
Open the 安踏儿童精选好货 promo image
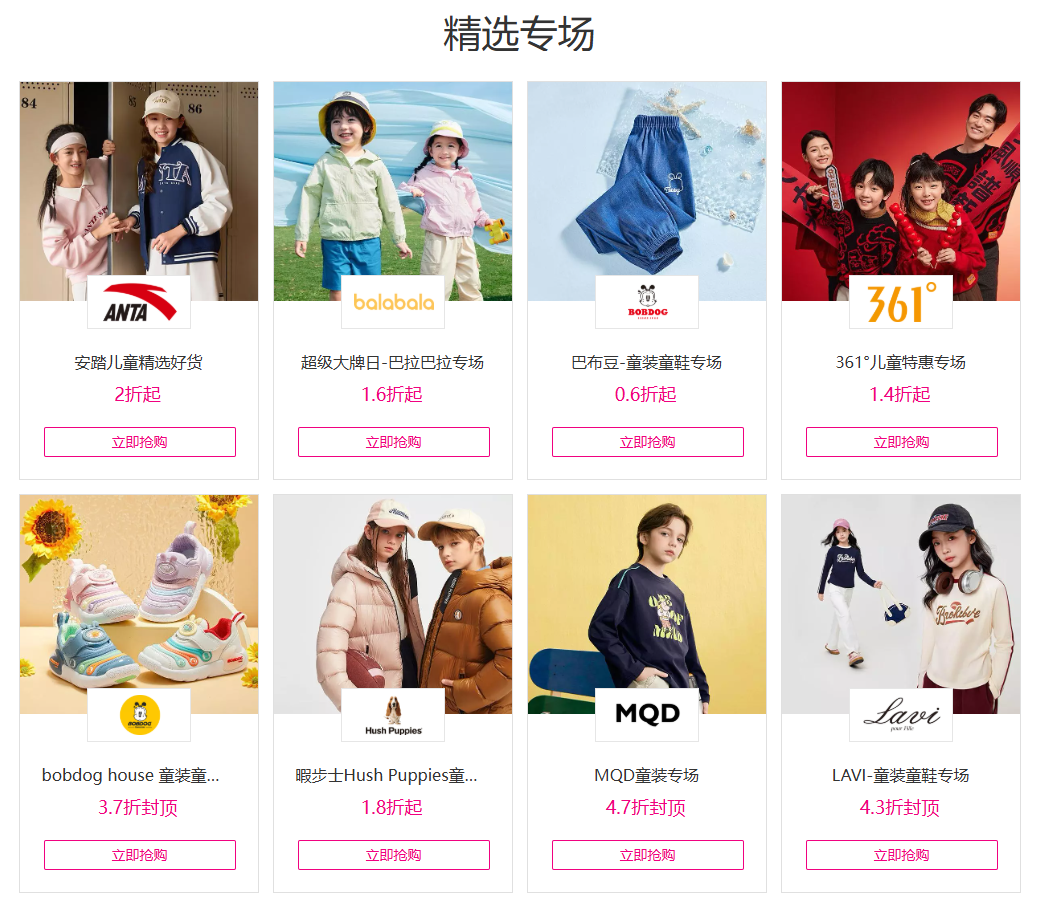coord(139,180)
